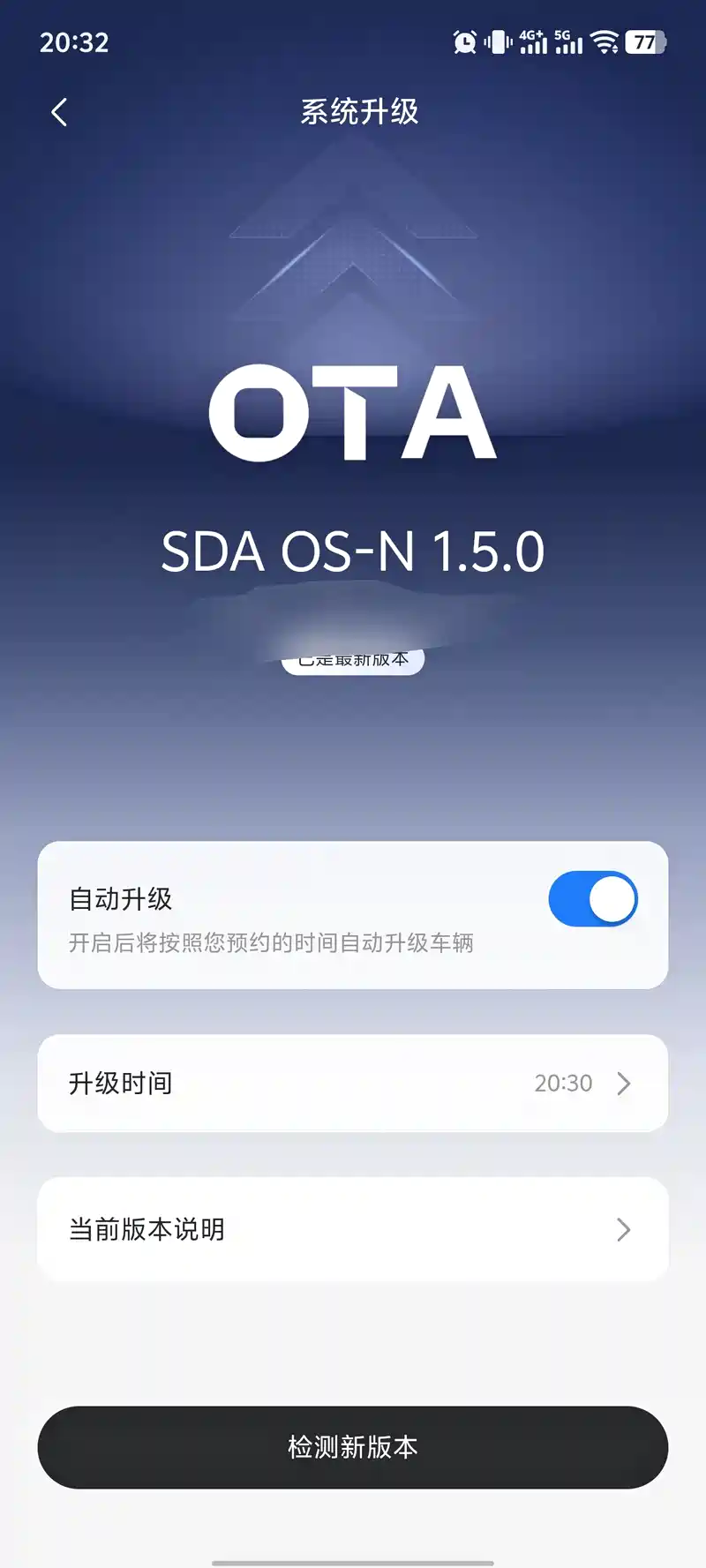Turn off the 自动升级 switch
This screenshot has height=1568, width=706.
point(592,899)
